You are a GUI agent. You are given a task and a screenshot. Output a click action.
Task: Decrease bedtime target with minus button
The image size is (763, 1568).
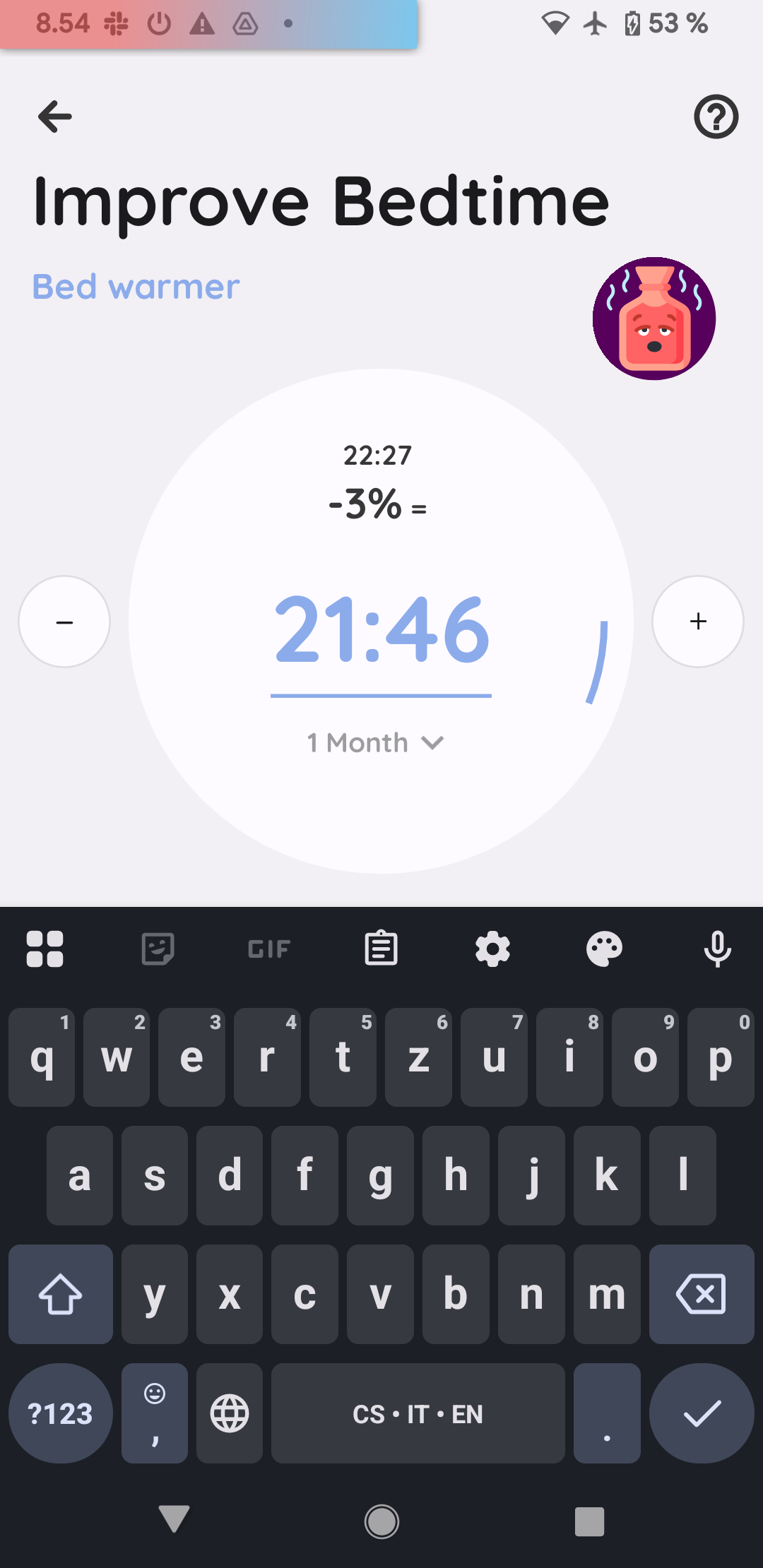coord(64,622)
